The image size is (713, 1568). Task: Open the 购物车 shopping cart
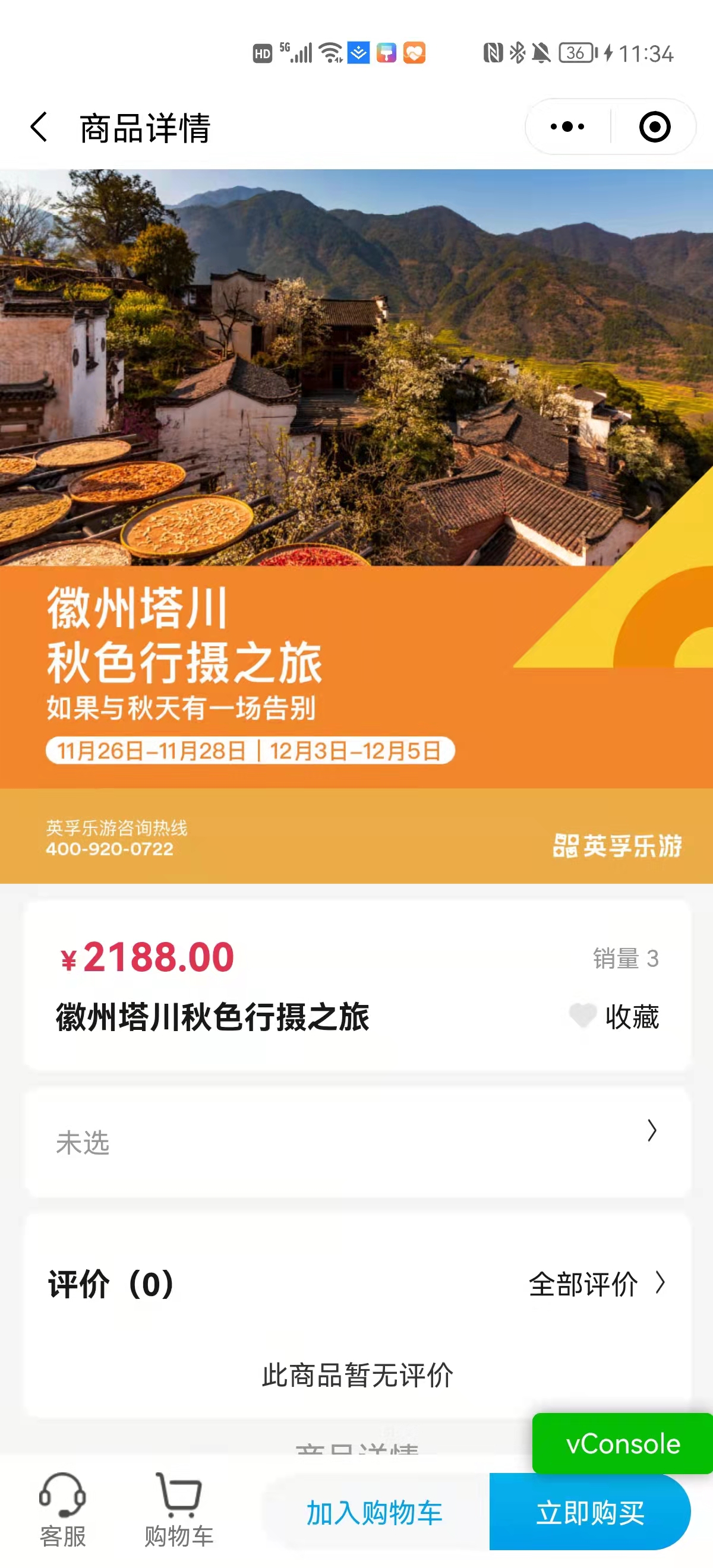click(x=178, y=1511)
